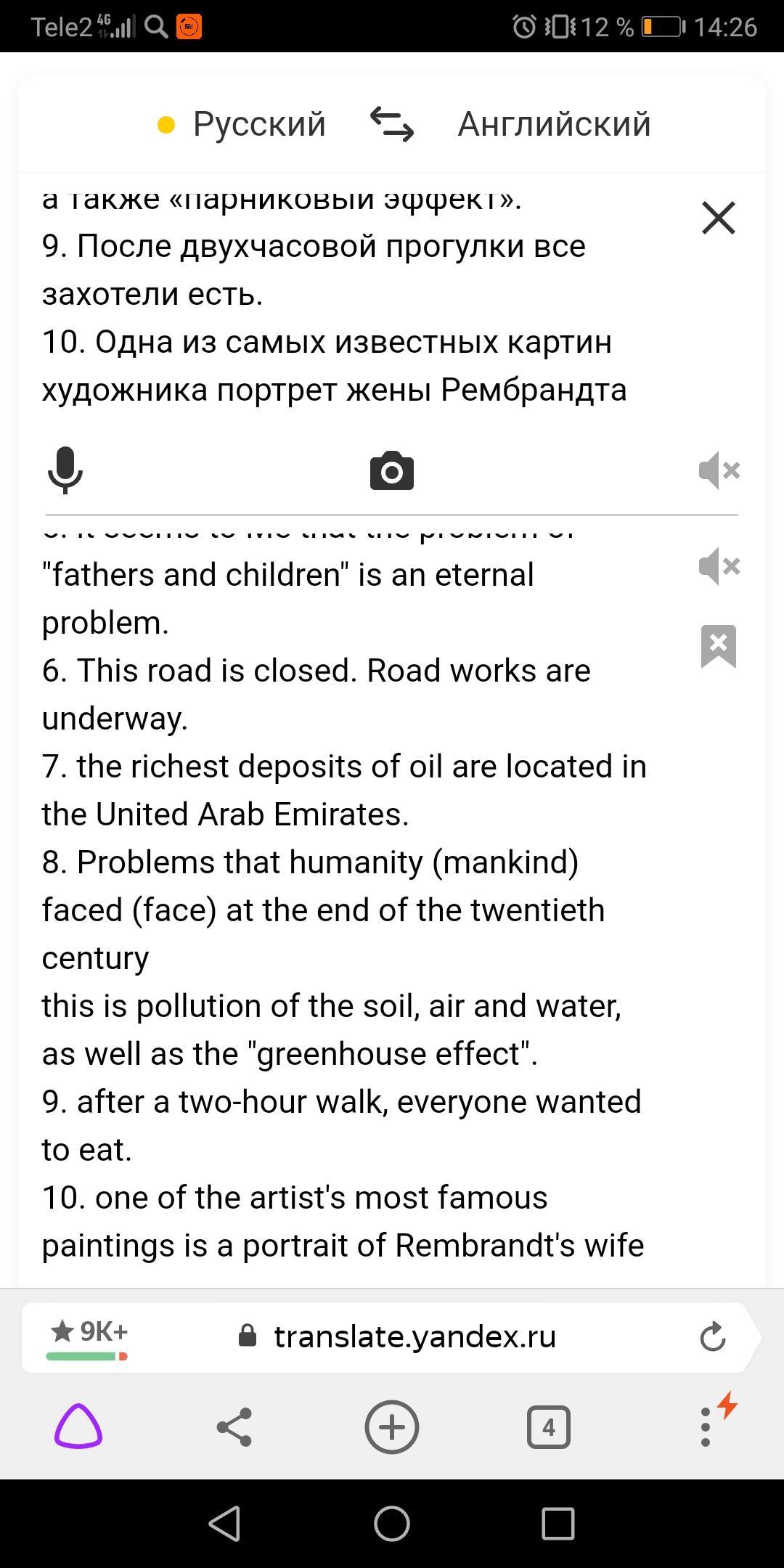
Task: Reload the current page
Action: point(713,1336)
